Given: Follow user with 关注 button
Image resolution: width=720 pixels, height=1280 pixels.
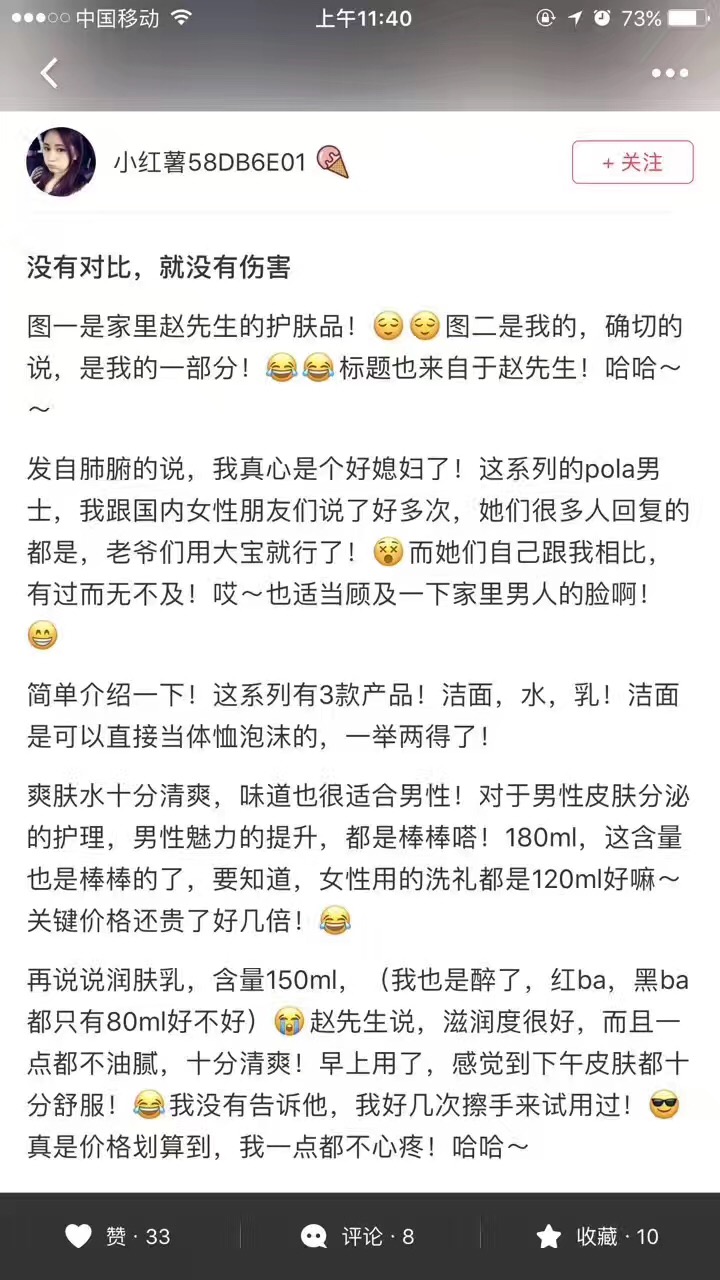Looking at the screenshot, I should (x=632, y=162).
